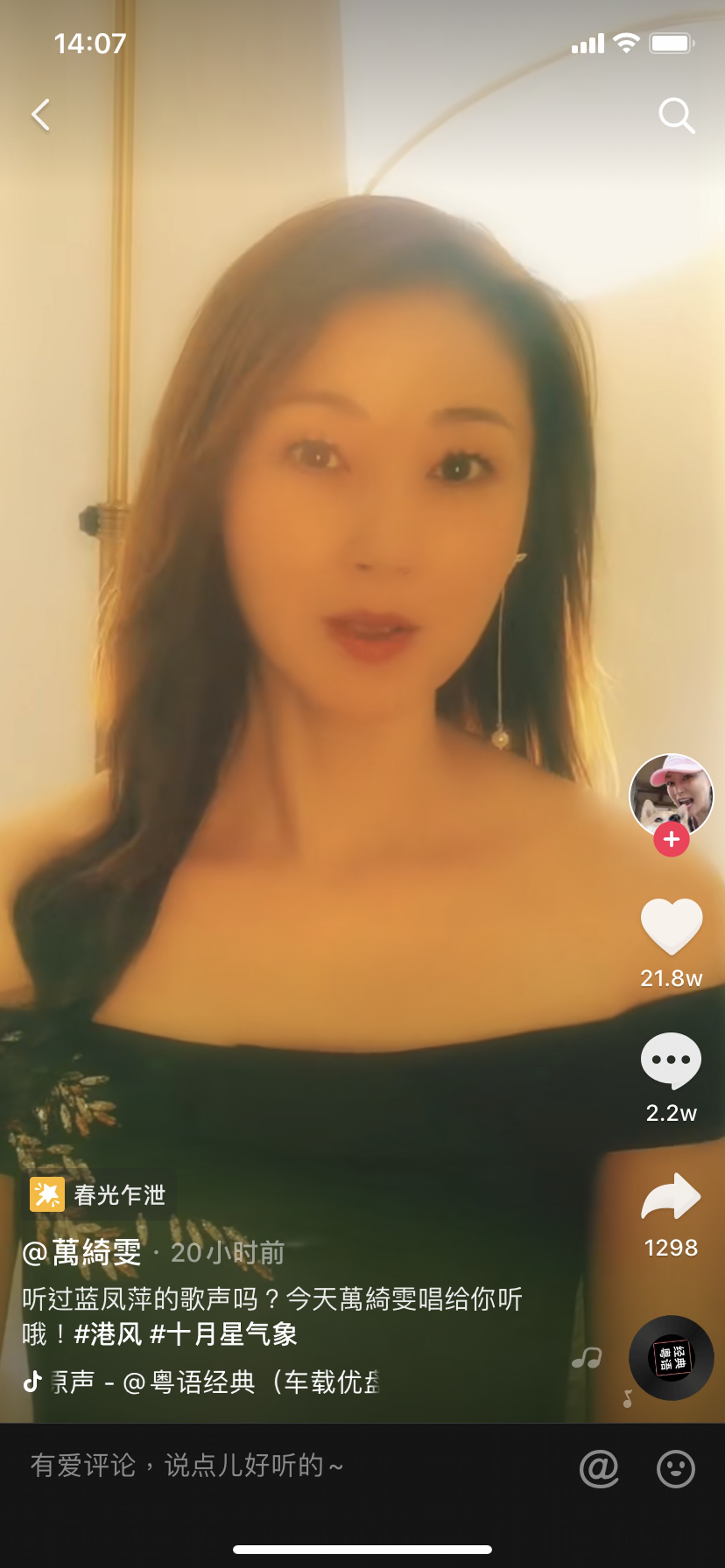Open the #十月星气象 hashtag

[223, 1334]
